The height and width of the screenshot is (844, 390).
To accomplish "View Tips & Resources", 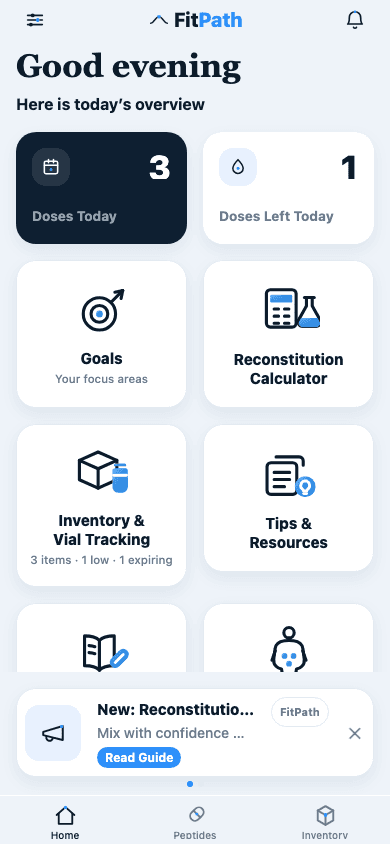I will tap(288, 498).
